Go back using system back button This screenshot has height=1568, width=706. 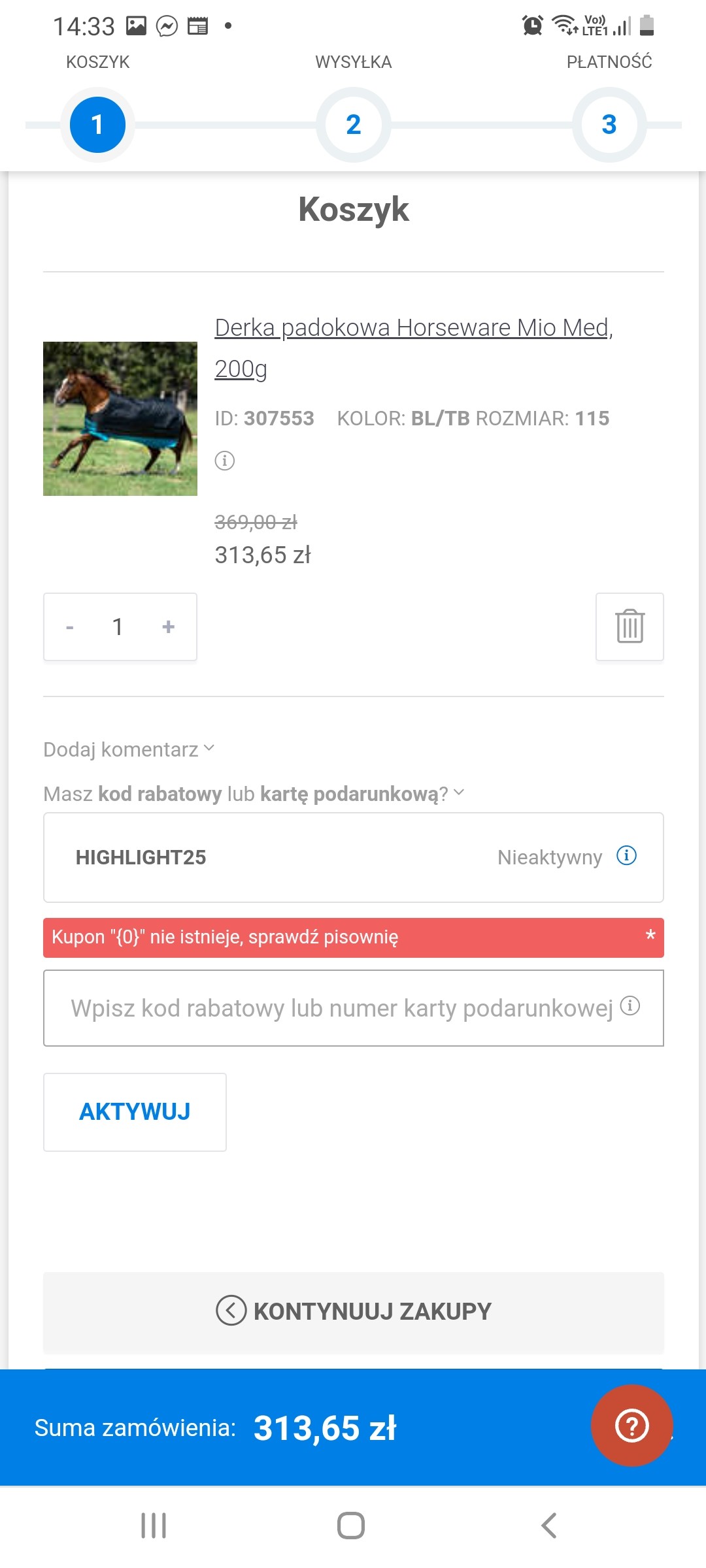point(549,1526)
